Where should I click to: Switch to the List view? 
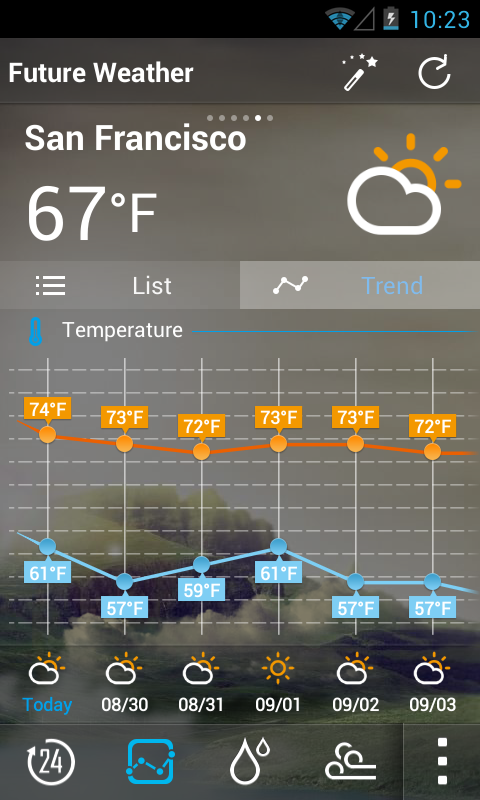(x=120, y=285)
